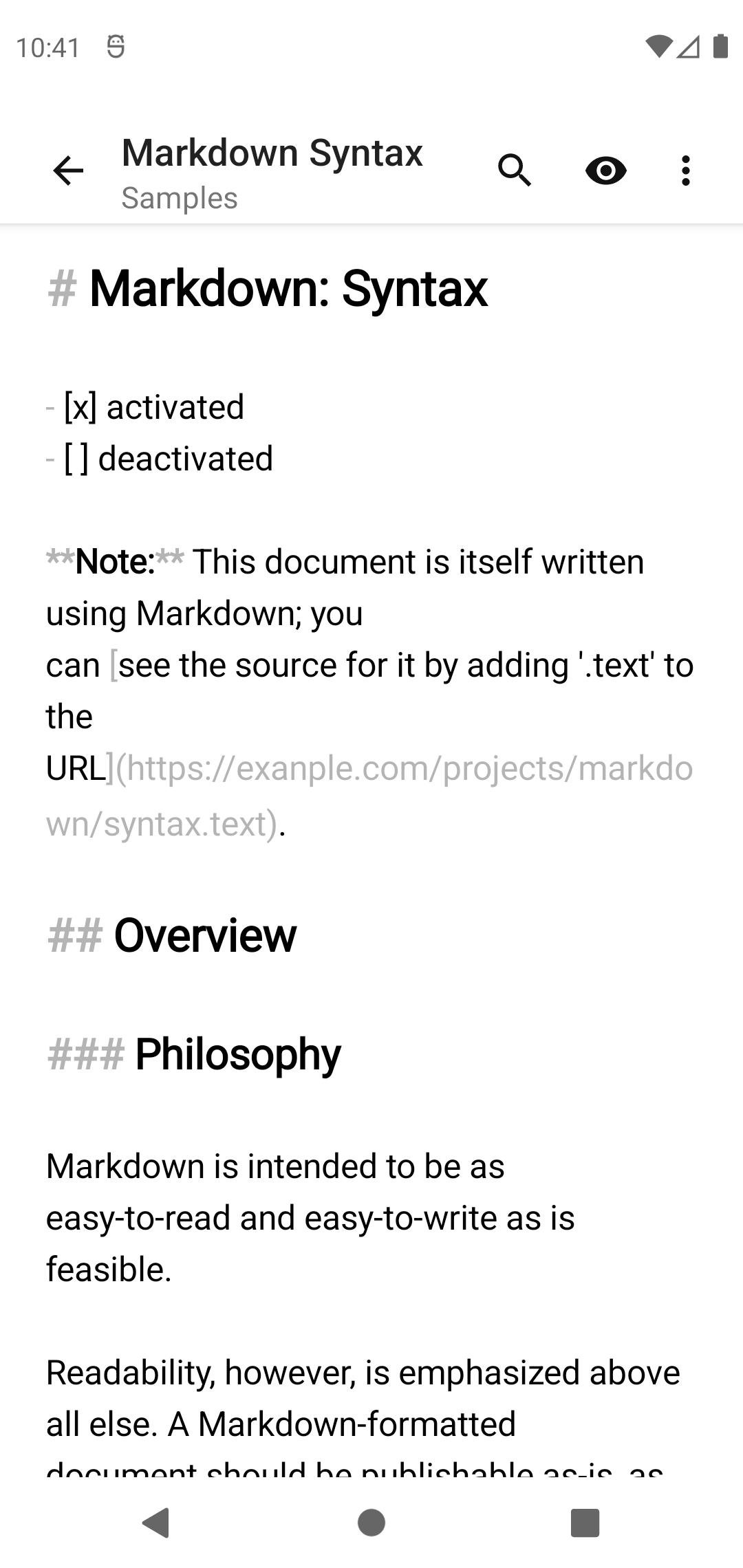Open the recent apps view

[x=585, y=1522]
